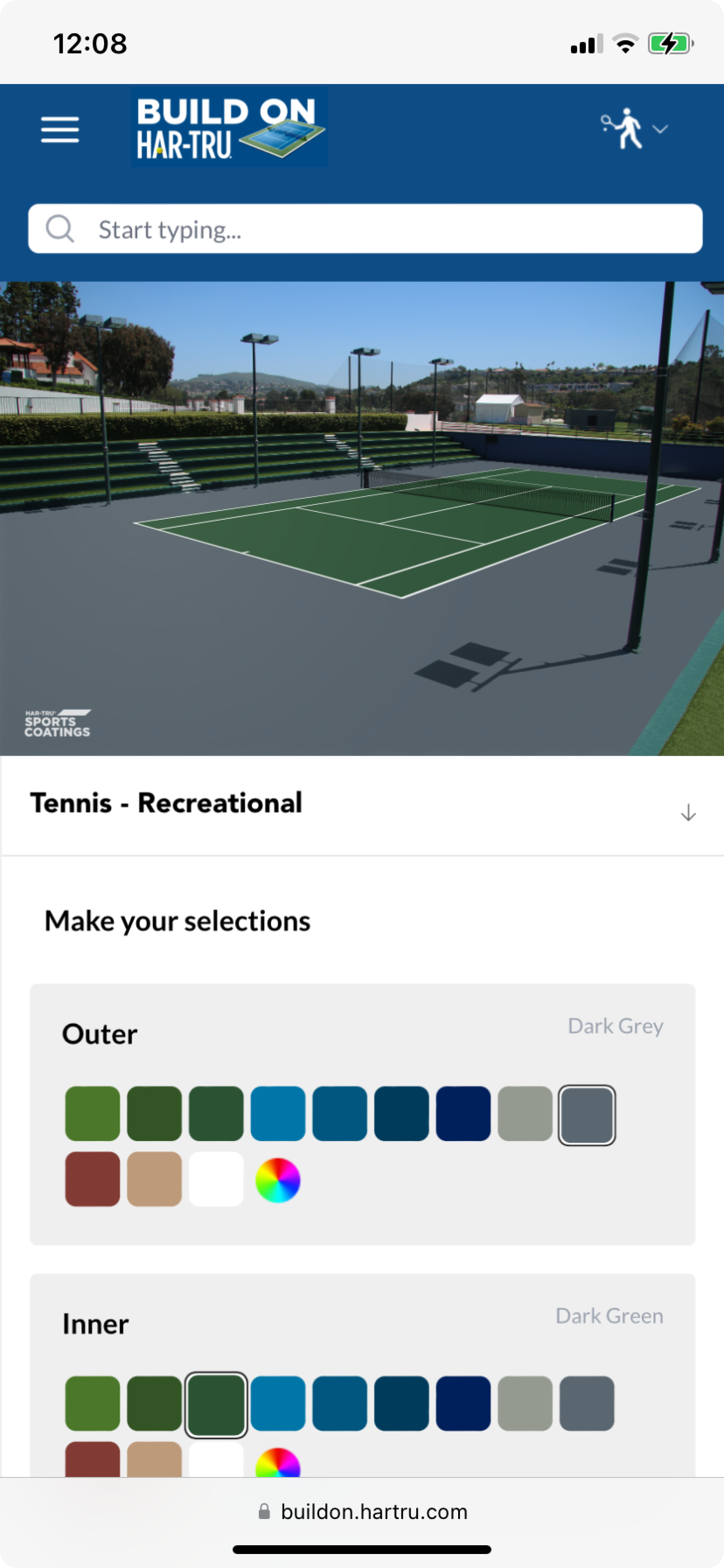
Task: Select light green for the Inner color
Action: coord(93,1403)
